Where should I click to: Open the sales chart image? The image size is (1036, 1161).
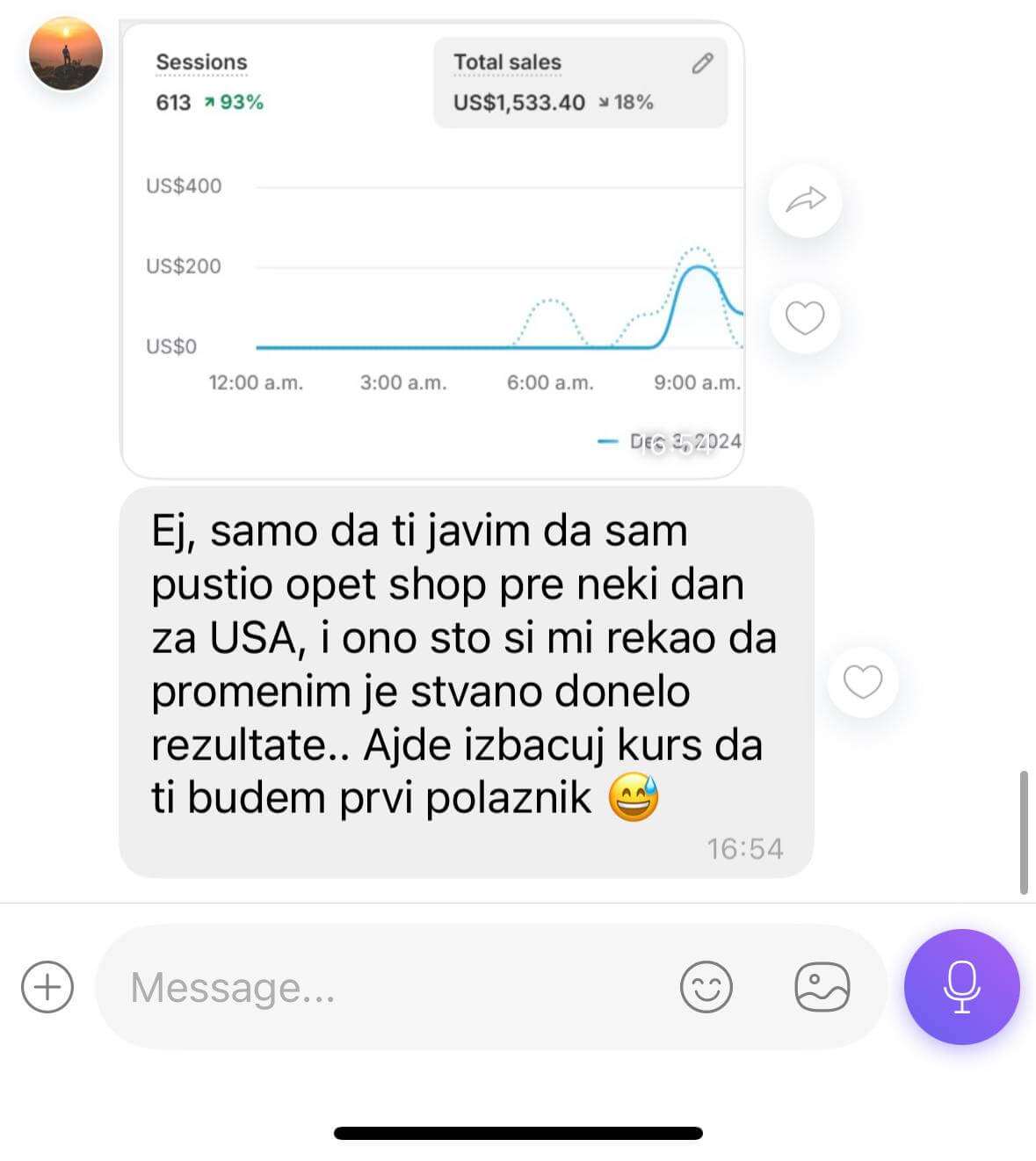pyautogui.click(x=431, y=250)
